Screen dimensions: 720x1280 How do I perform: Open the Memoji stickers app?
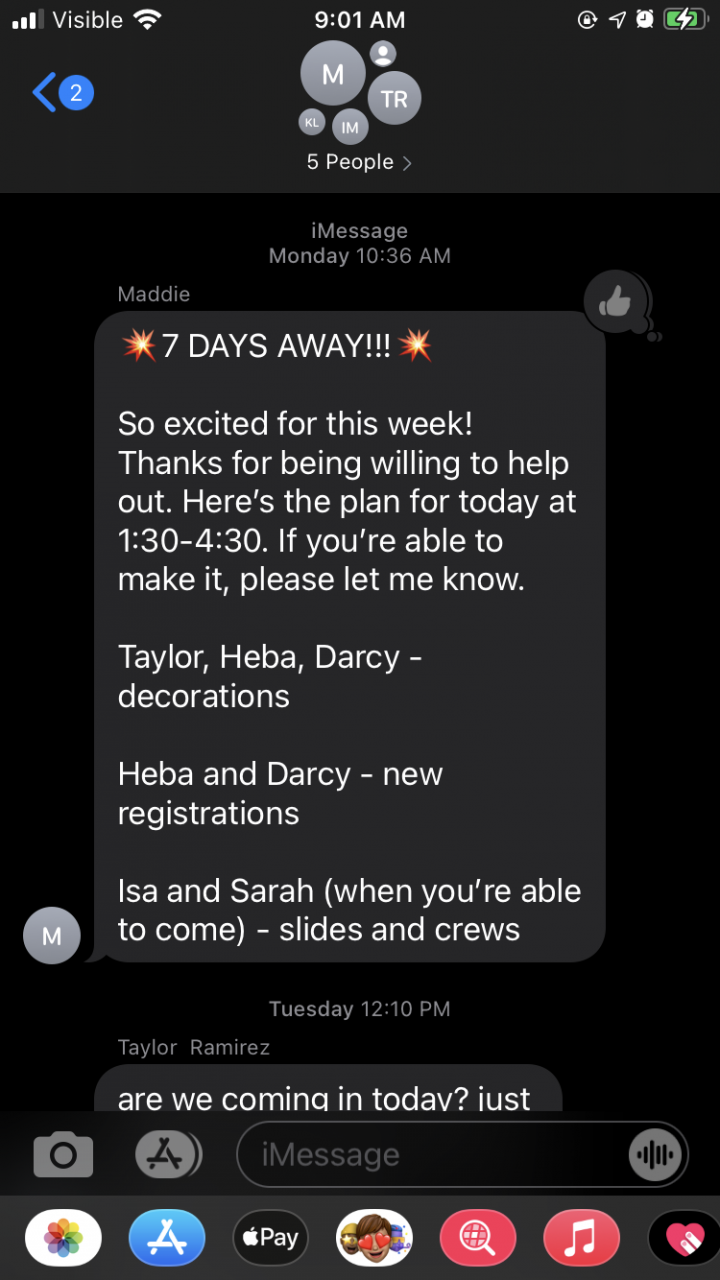click(374, 1238)
